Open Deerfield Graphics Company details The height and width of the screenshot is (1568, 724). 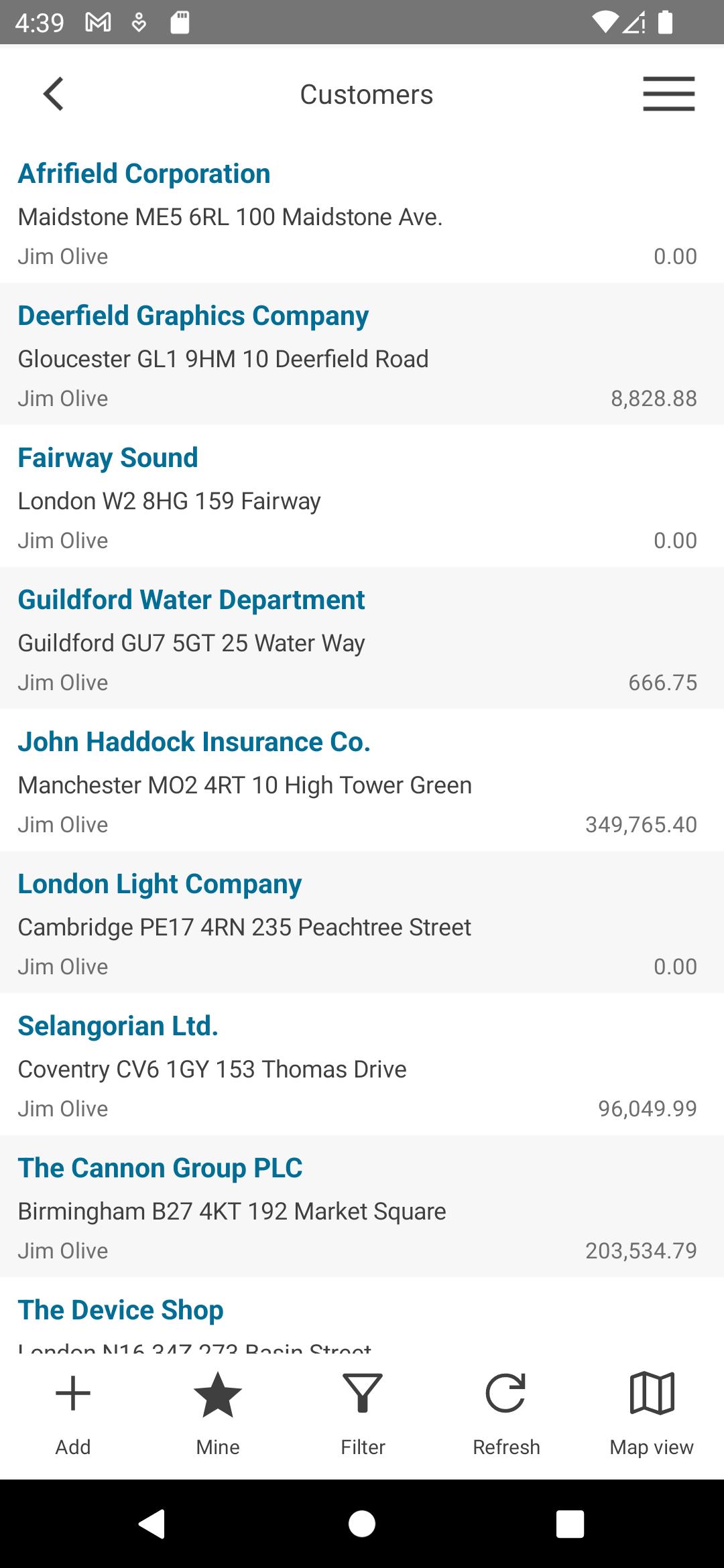point(362,354)
